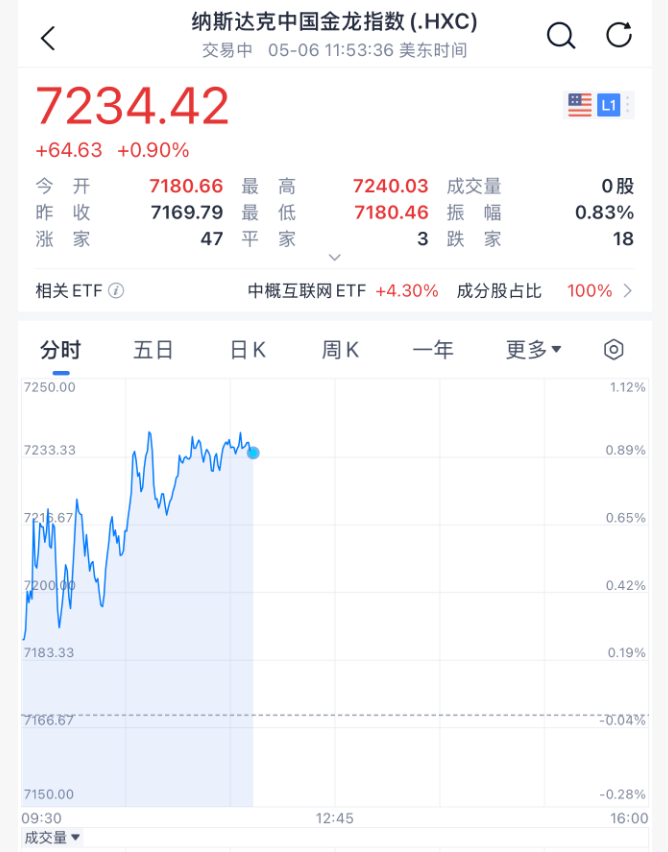Go back using the arrow
This screenshot has width=668, height=852.
tap(48, 38)
